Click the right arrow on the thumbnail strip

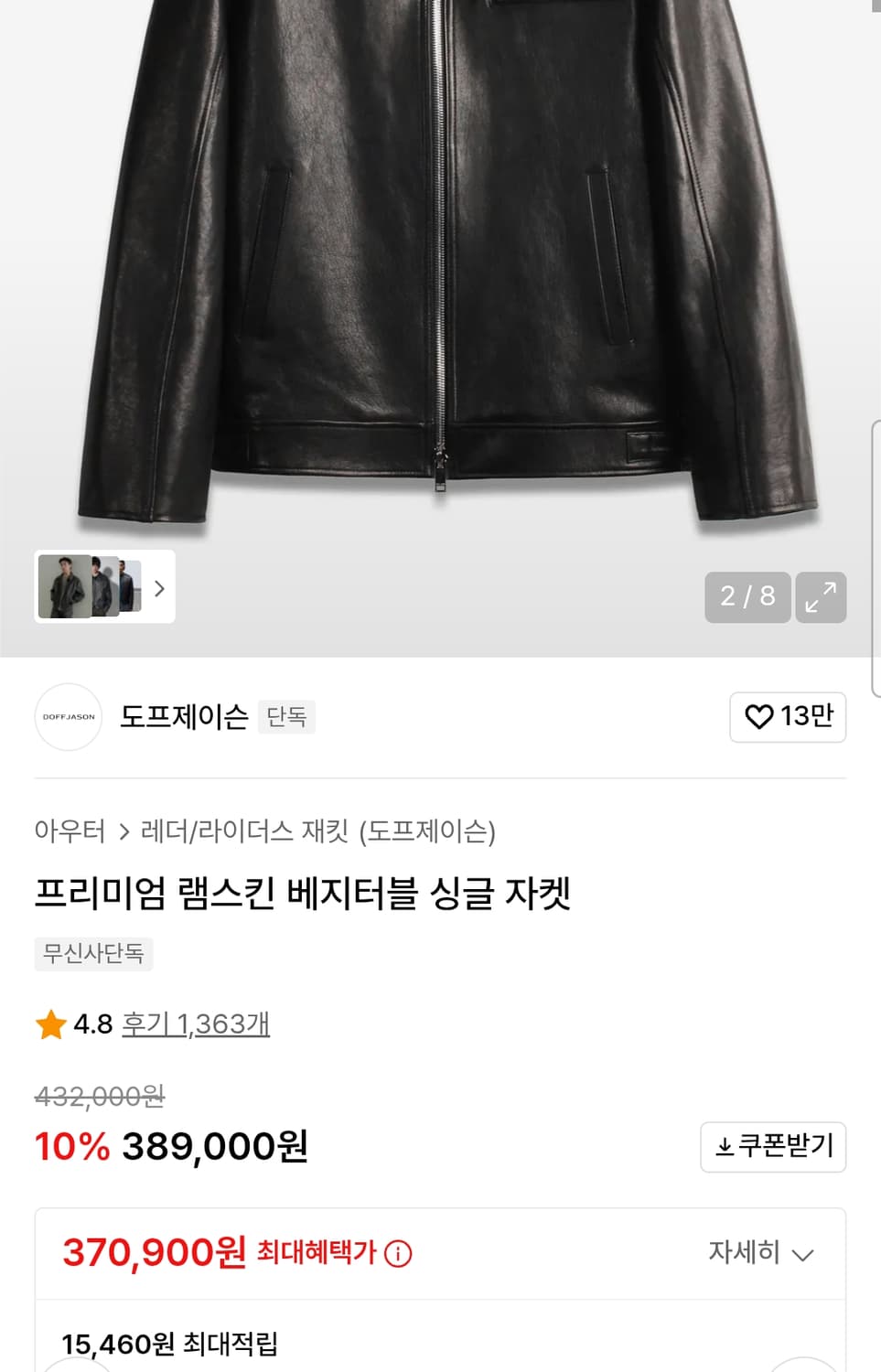pyautogui.click(x=159, y=589)
